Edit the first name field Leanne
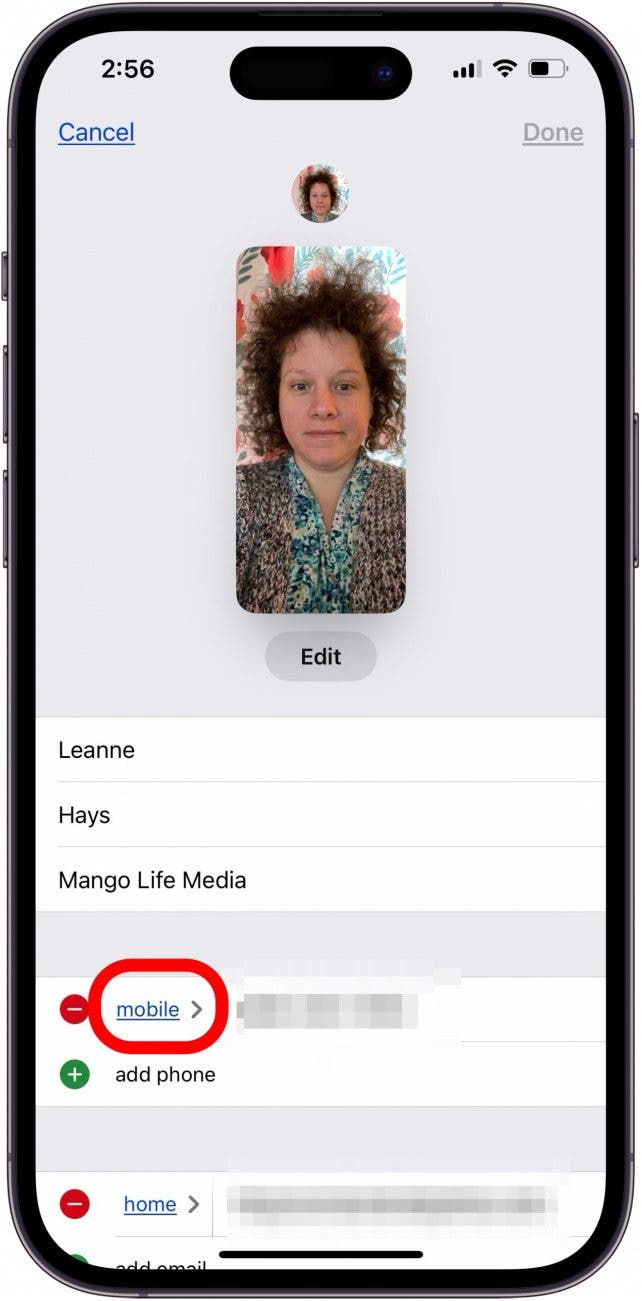642x1301 pixels. point(320,750)
